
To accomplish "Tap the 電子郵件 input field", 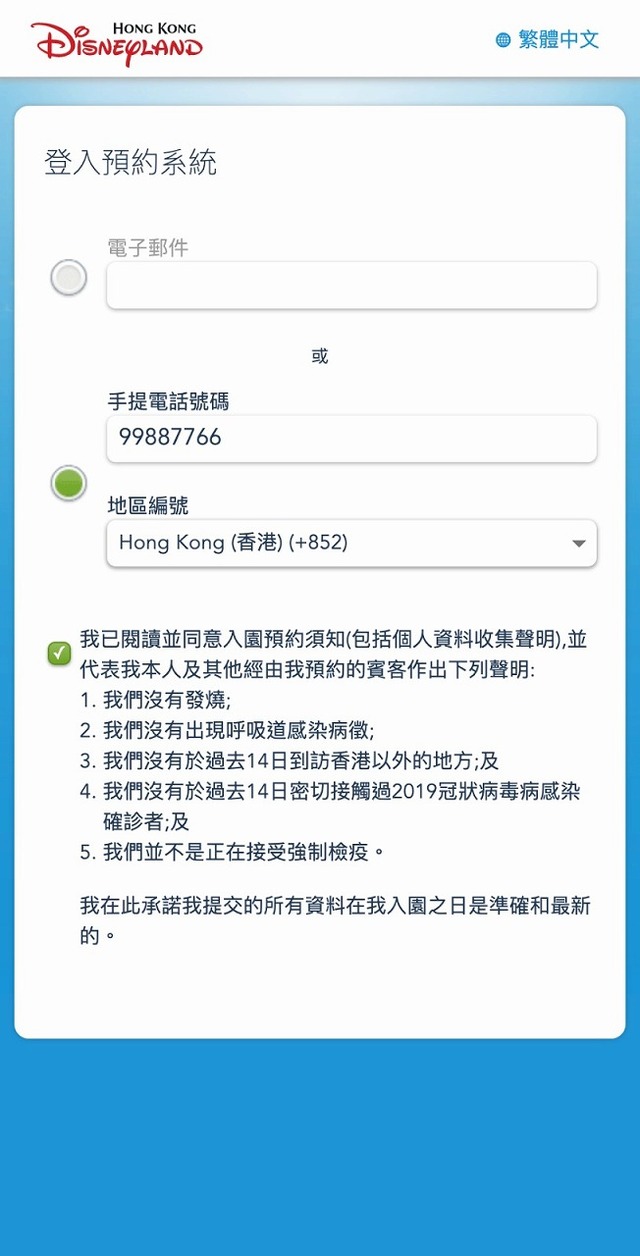I will click(x=351, y=286).
